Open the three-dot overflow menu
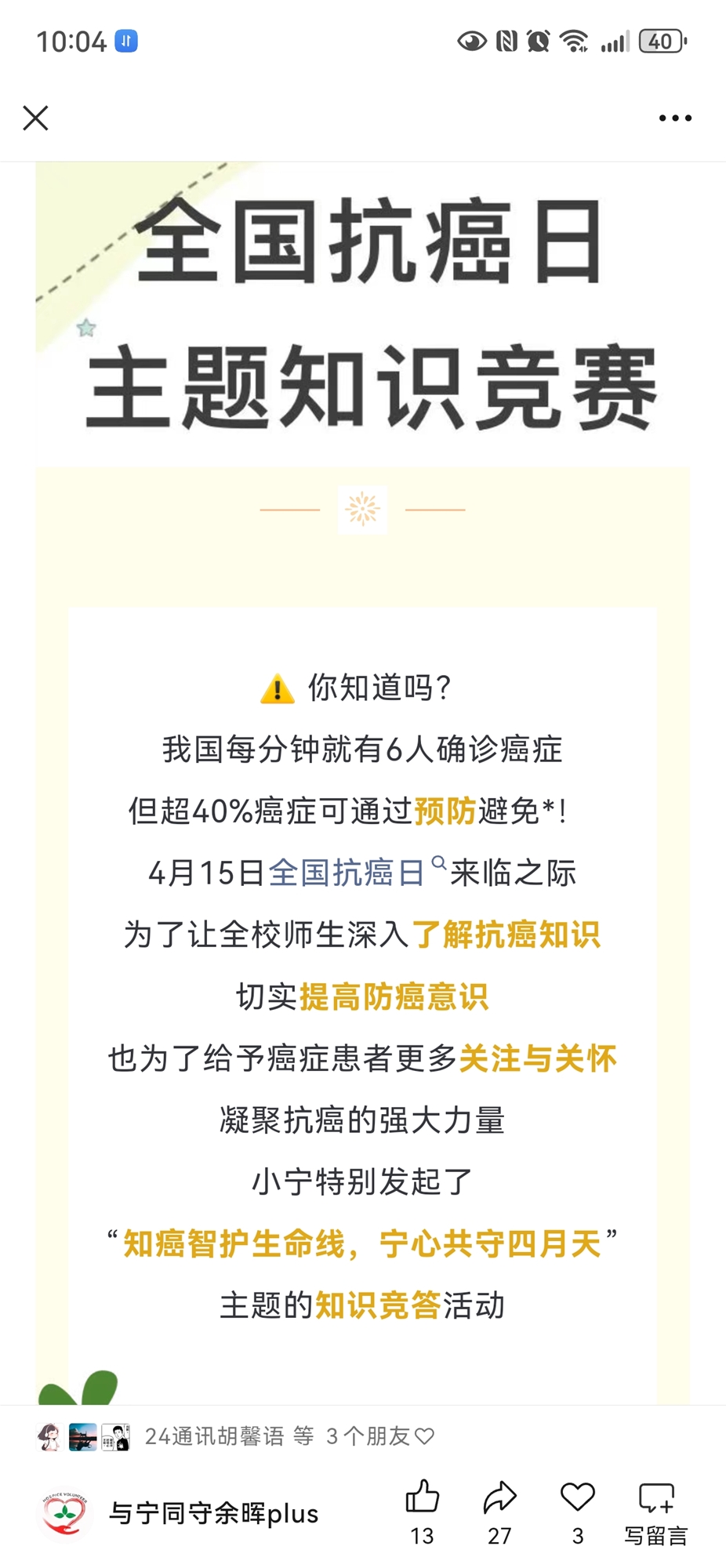 tap(675, 118)
